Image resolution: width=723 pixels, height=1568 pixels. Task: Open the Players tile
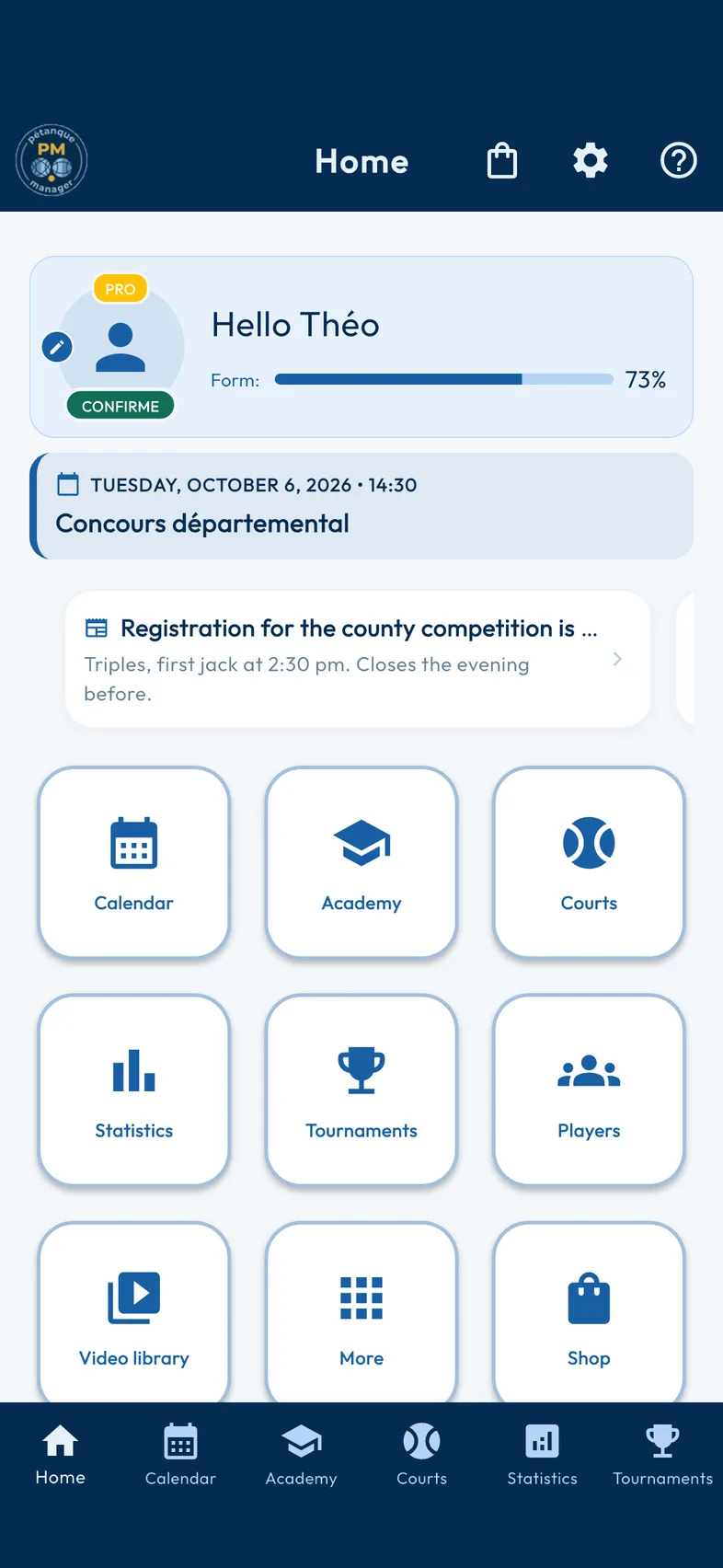589,1090
